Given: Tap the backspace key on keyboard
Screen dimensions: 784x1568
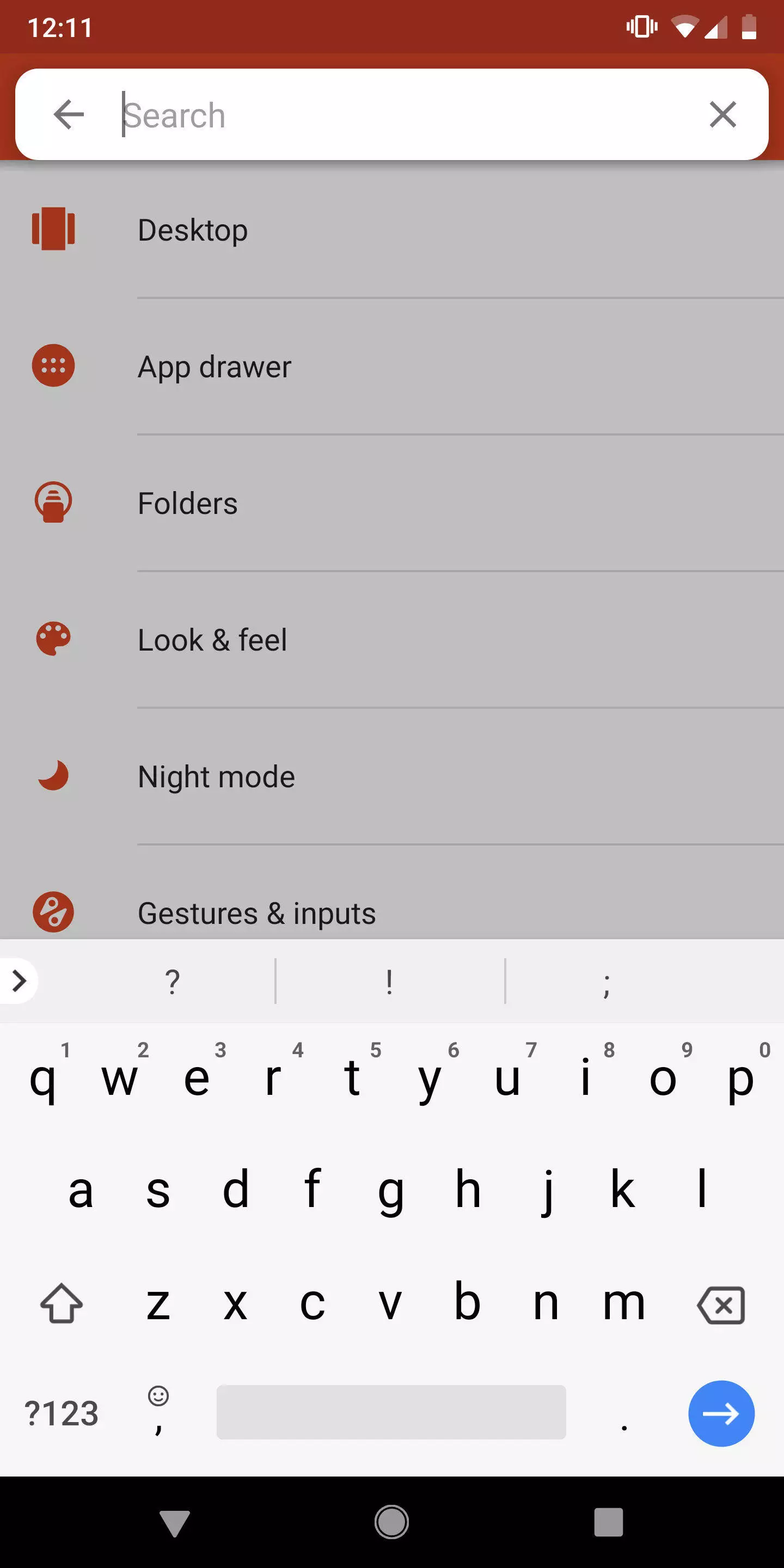Looking at the screenshot, I should click(x=721, y=1304).
